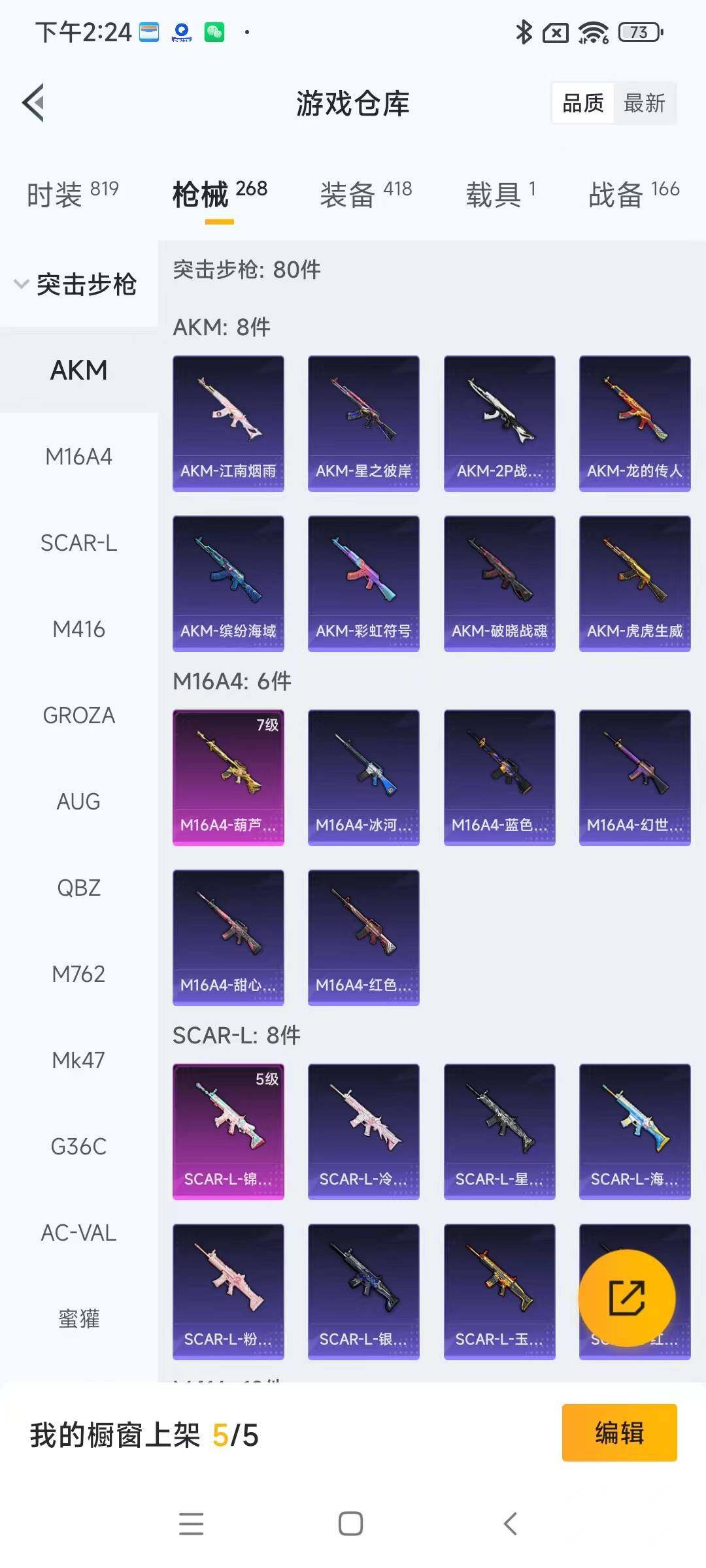Select M416 in the side list
Image resolution: width=706 pixels, height=1568 pixels.
point(78,629)
